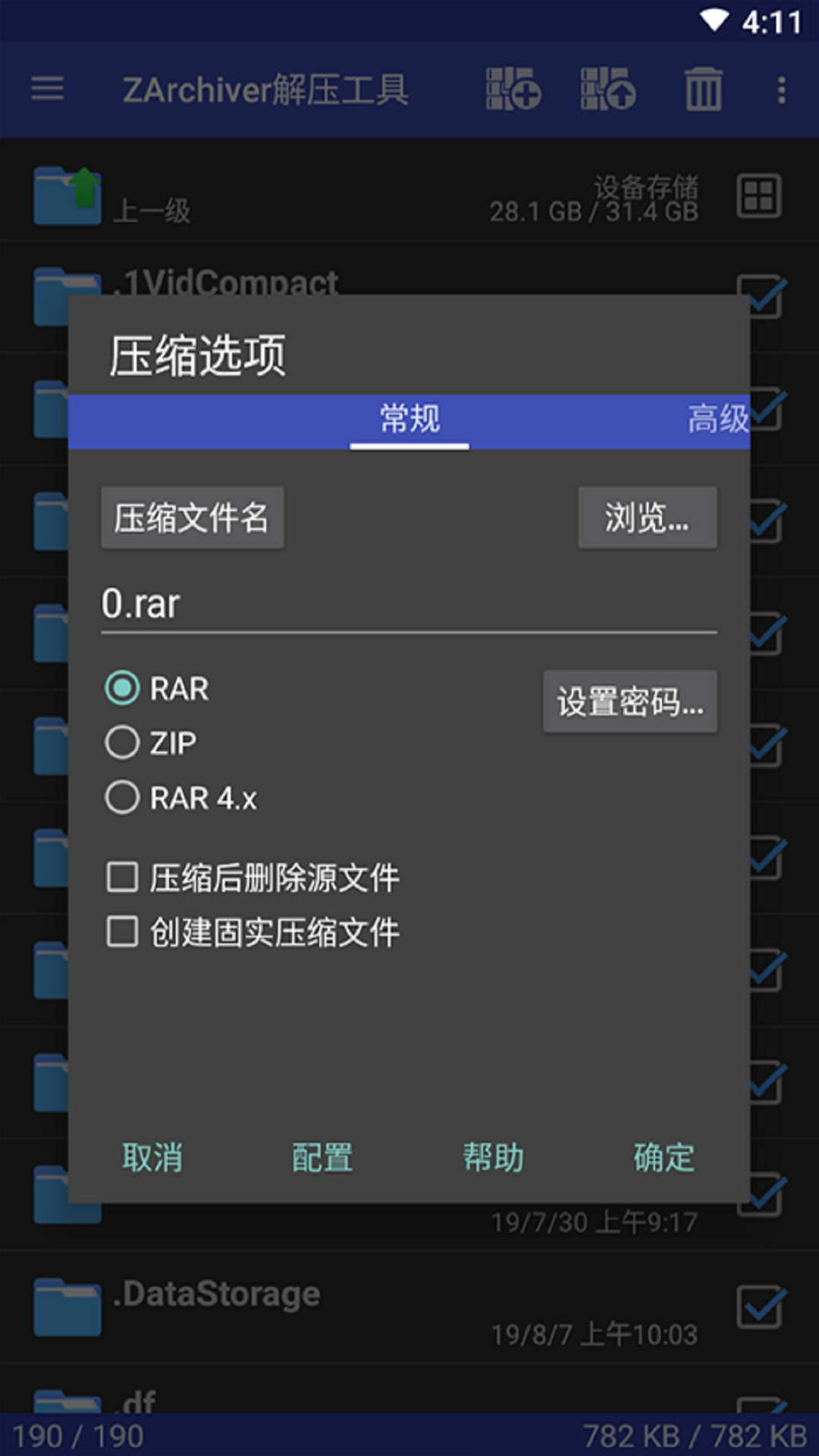Switch to the 高级 tab
819x1456 pixels.
pyautogui.click(x=717, y=419)
